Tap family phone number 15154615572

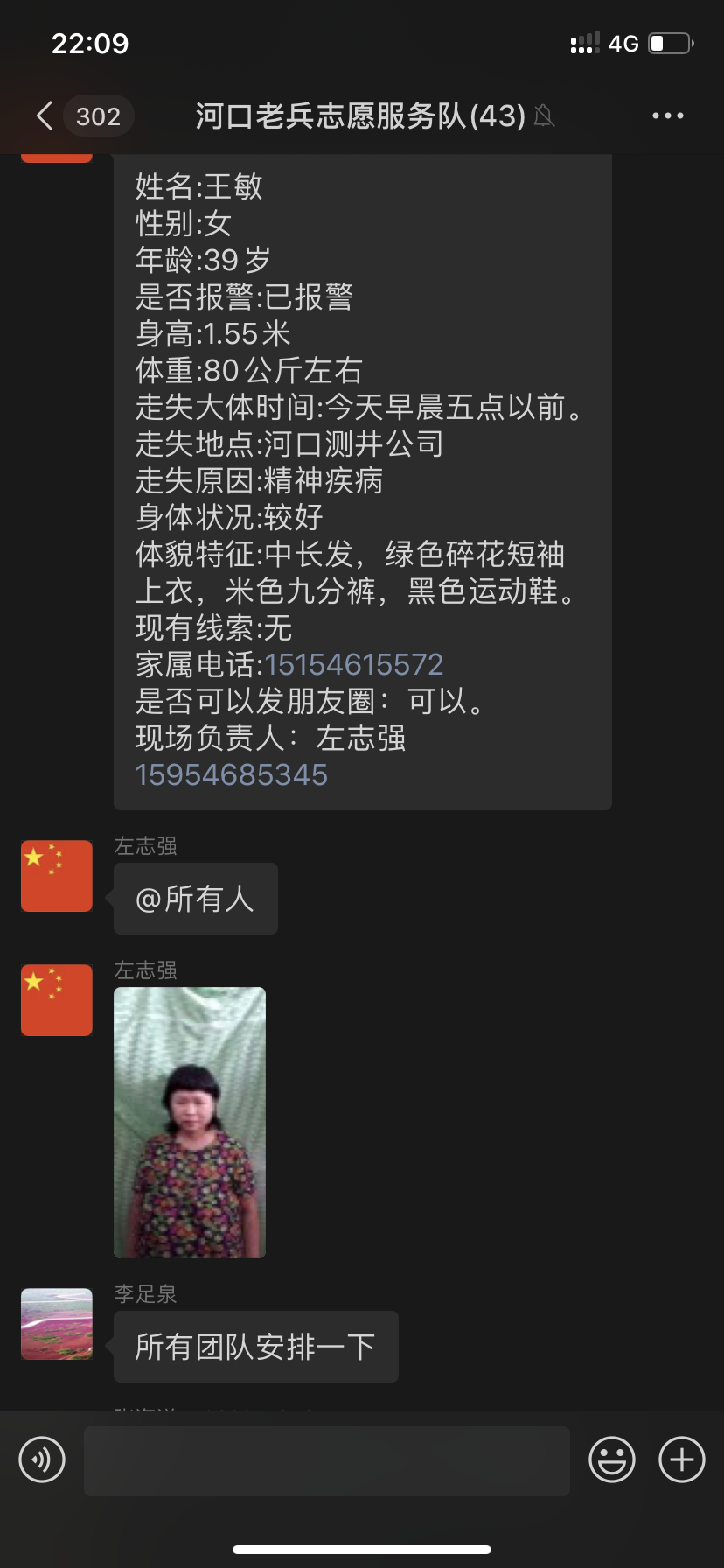[354, 664]
